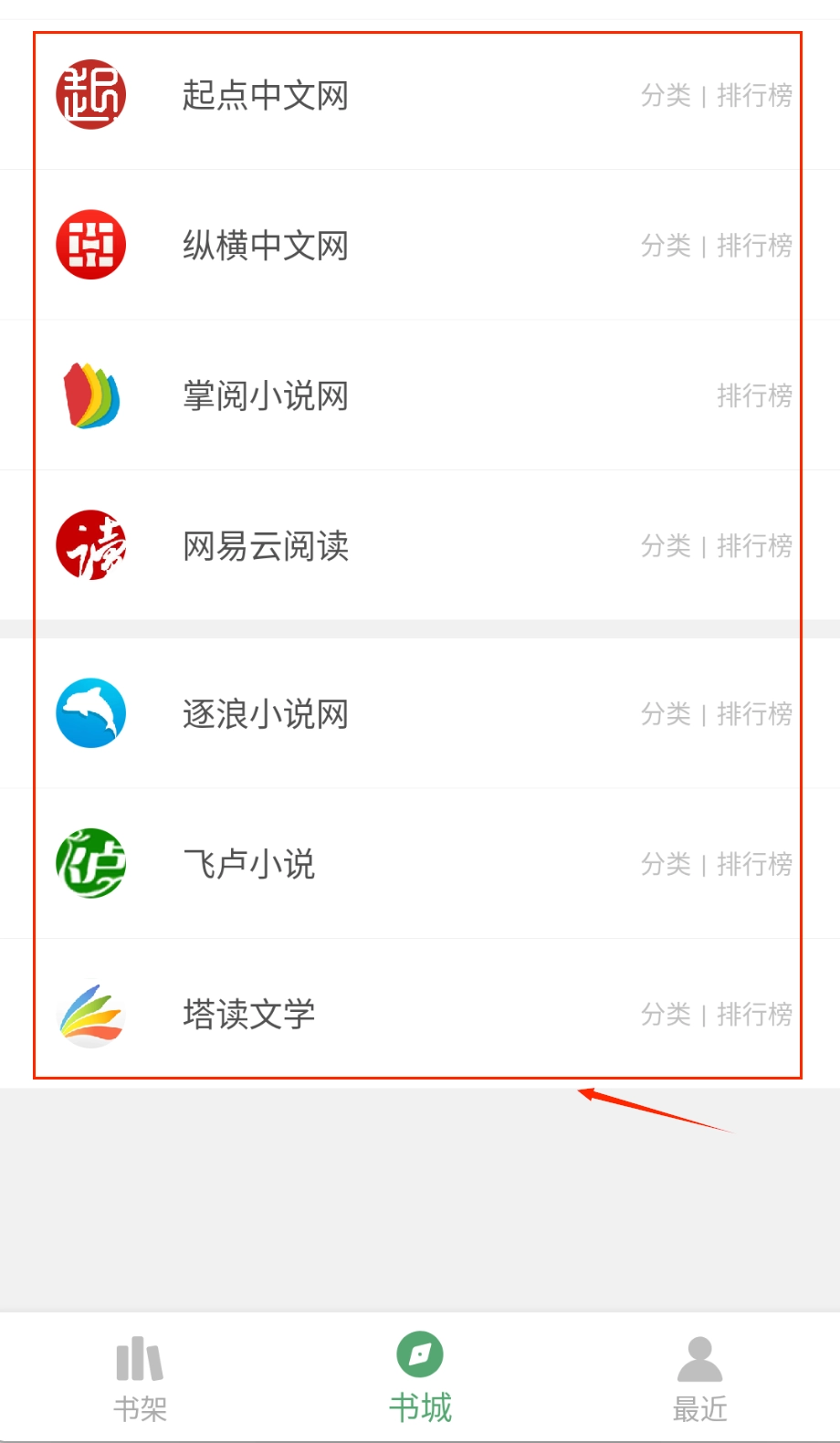Viewport: 840px width, 1443px height.
Task: Open the 塔读文学 book source
Action: [248, 1014]
